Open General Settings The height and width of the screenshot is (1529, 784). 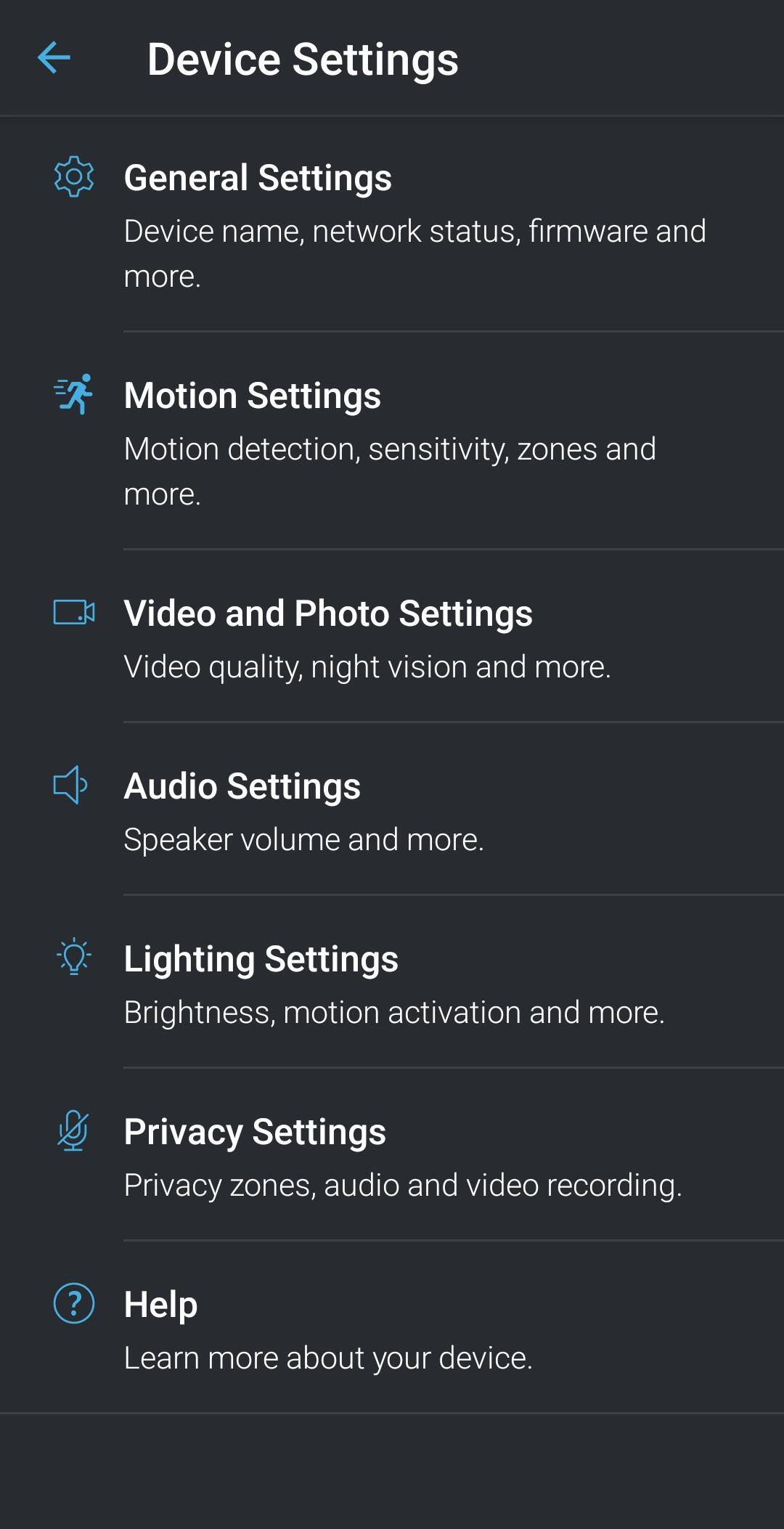tap(392, 225)
